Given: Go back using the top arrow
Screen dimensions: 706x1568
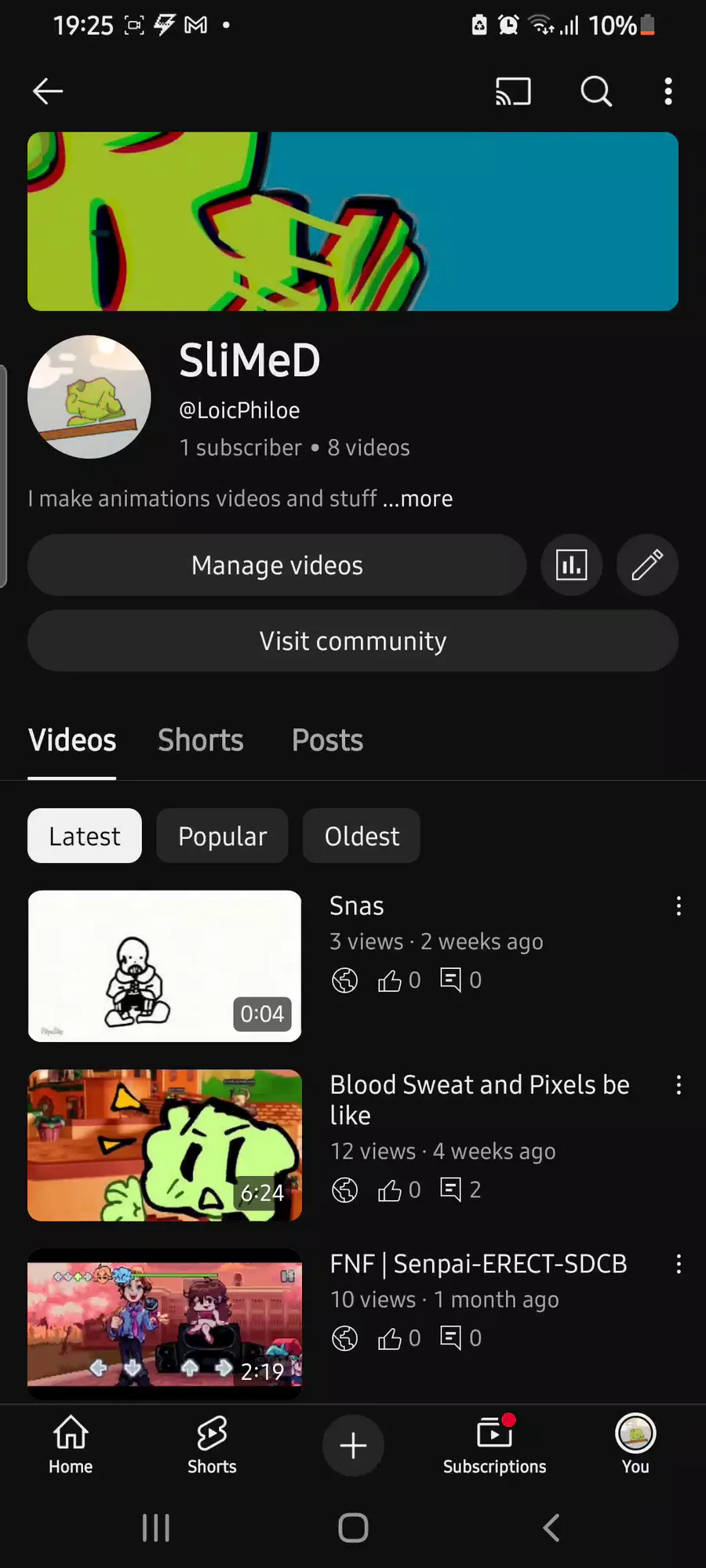Looking at the screenshot, I should pyautogui.click(x=48, y=92).
